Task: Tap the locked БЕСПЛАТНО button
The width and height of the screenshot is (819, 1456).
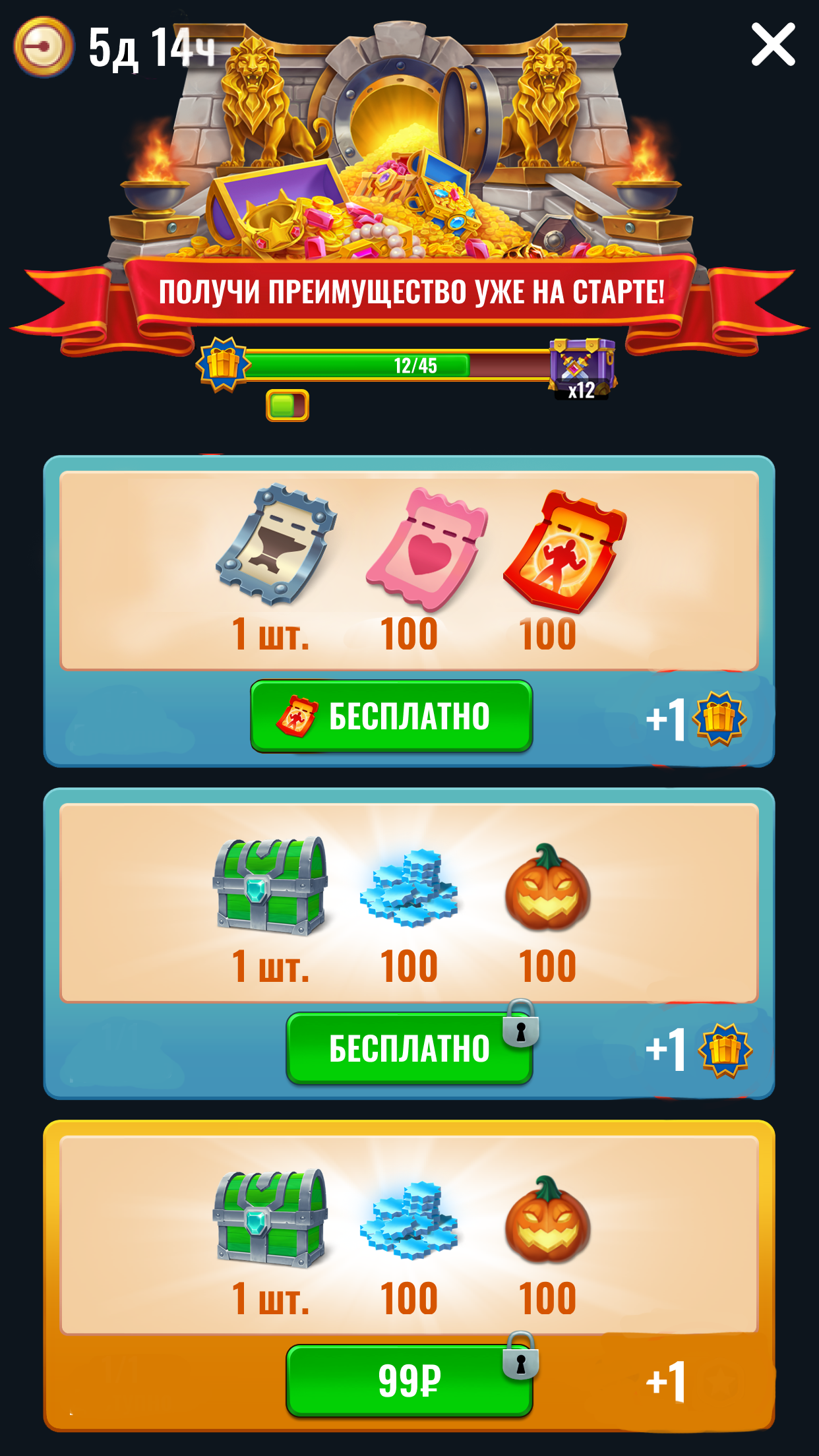Action: click(409, 1048)
